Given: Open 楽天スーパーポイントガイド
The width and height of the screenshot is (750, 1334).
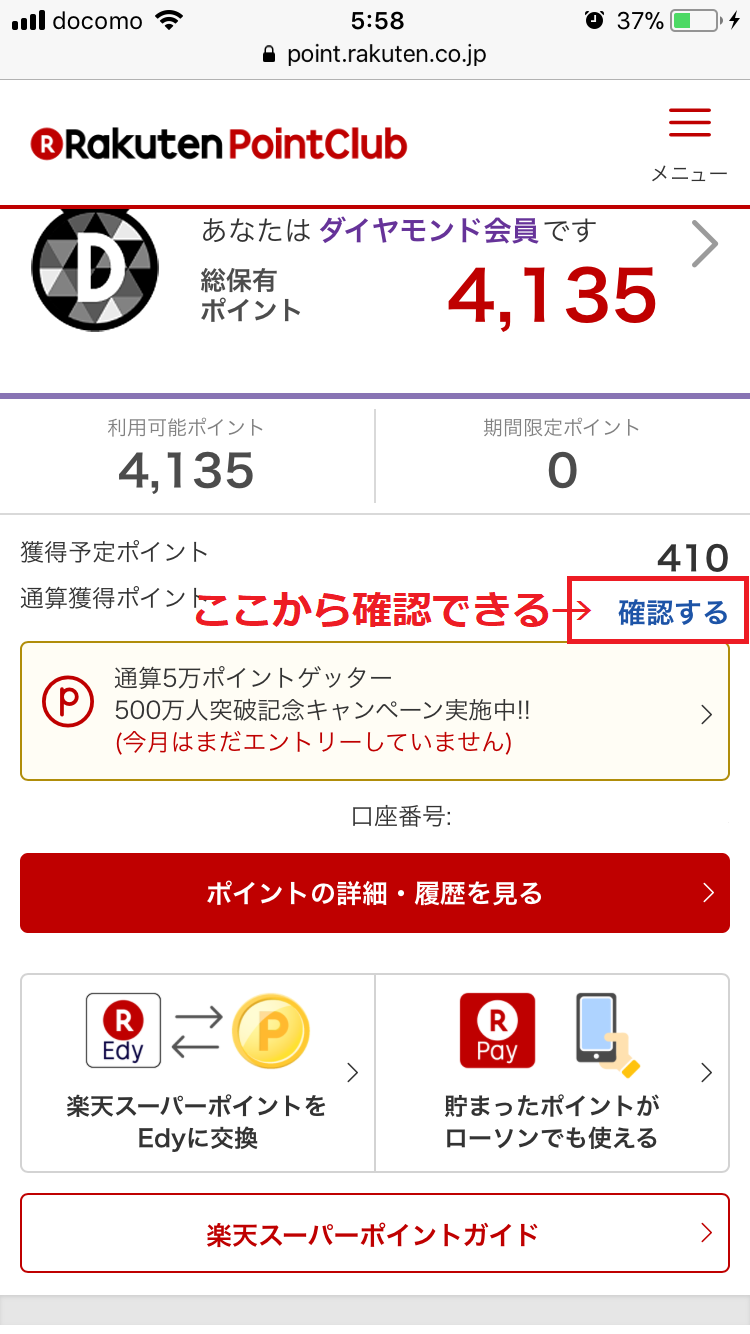Looking at the screenshot, I should click(374, 1233).
